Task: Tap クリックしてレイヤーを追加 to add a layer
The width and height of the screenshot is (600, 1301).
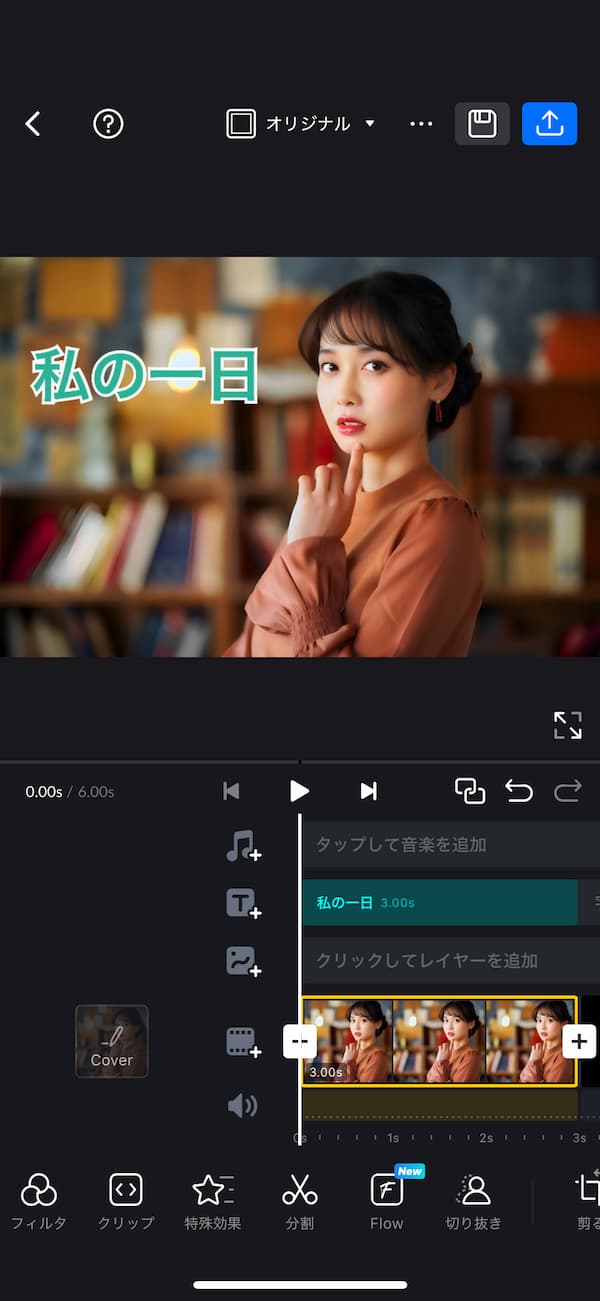Action: coord(448,961)
